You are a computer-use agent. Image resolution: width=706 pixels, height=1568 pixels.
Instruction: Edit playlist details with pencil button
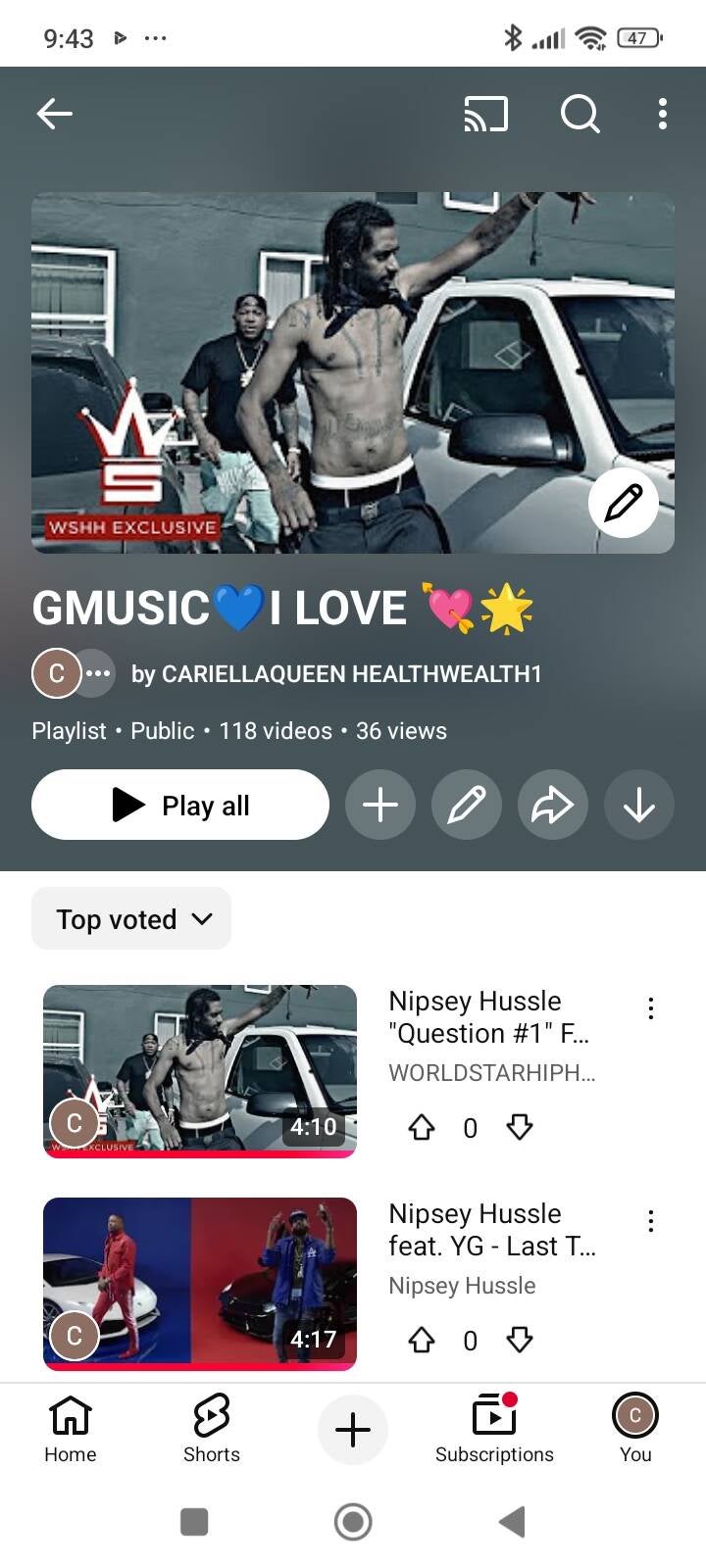pos(467,805)
